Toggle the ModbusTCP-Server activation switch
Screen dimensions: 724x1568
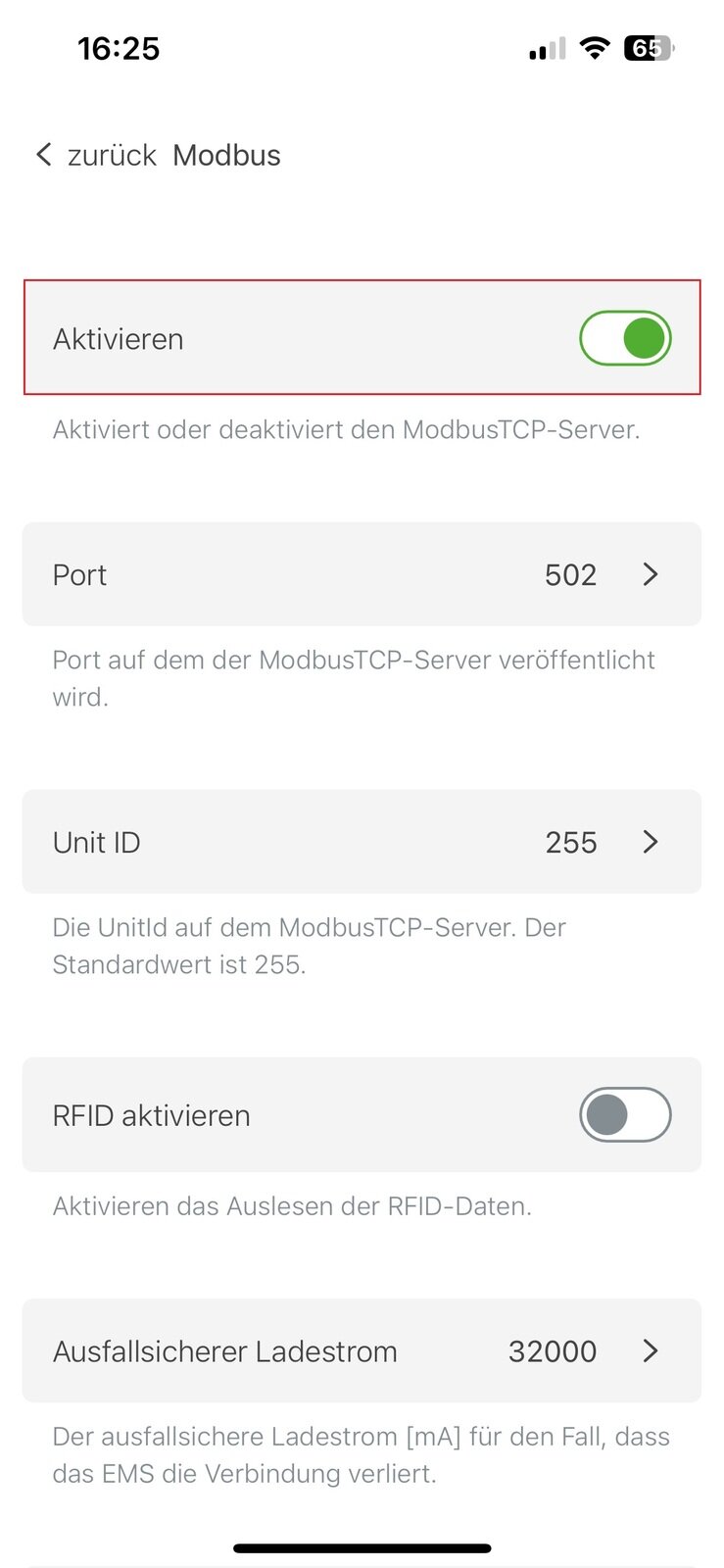(625, 337)
